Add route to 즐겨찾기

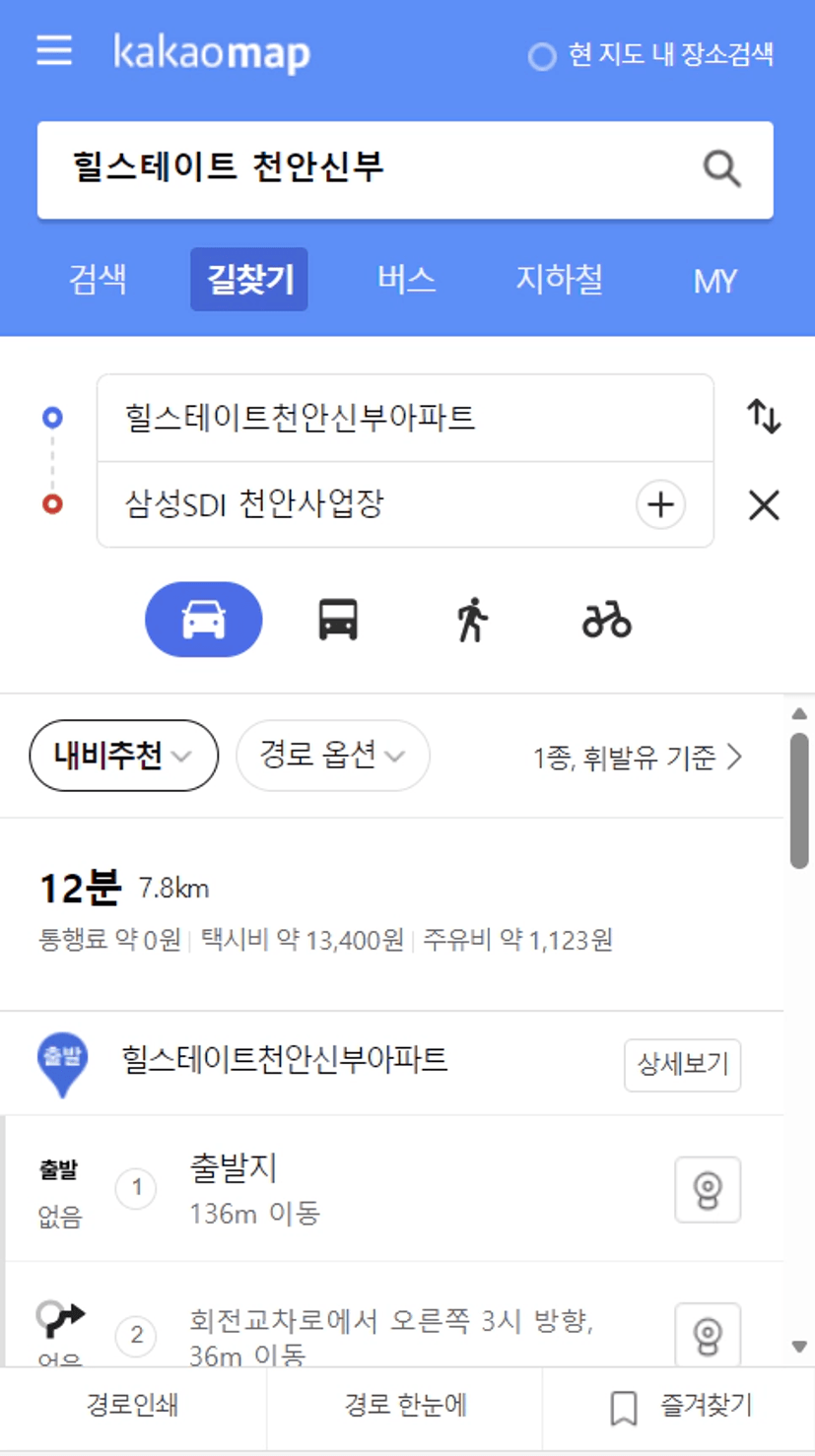click(x=681, y=1406)
